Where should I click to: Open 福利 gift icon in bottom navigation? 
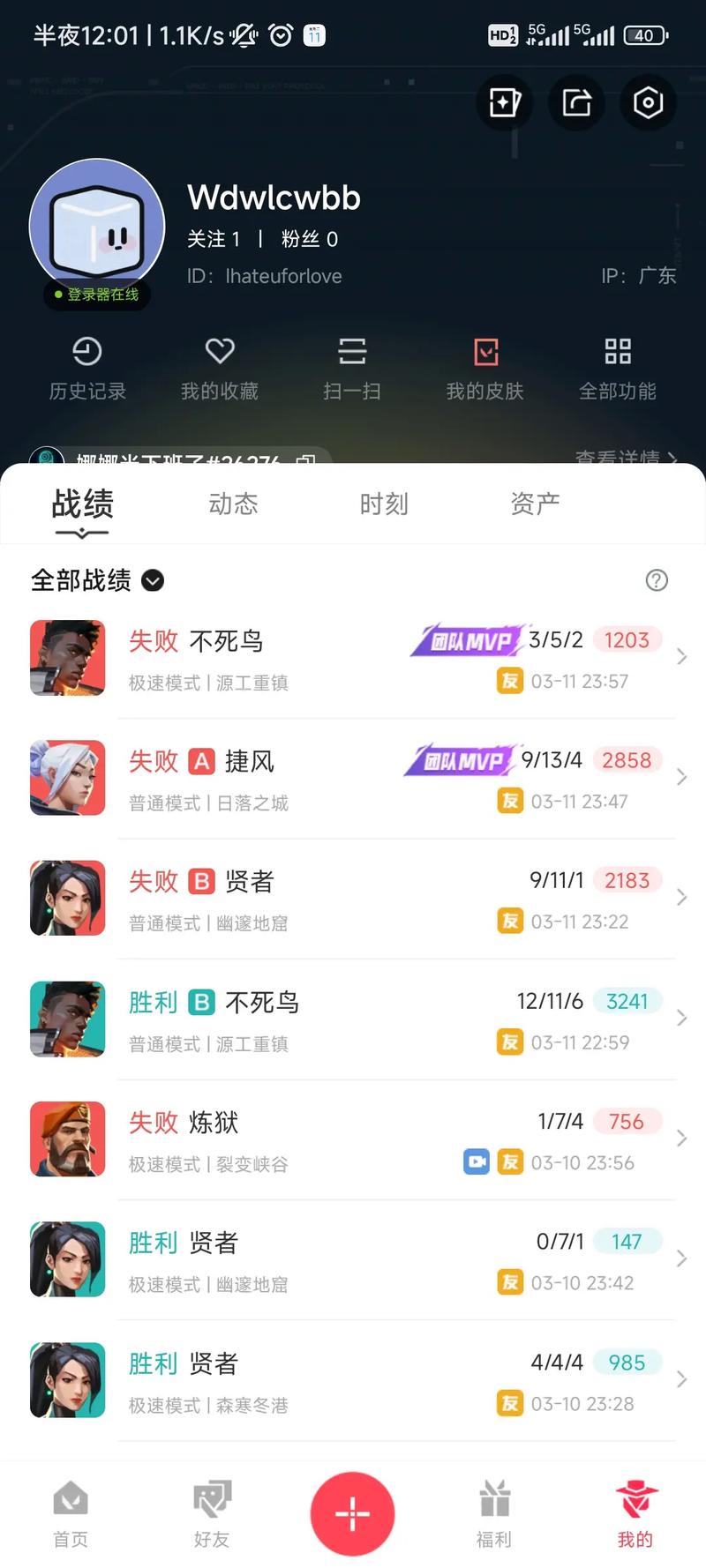point(493,1512)
